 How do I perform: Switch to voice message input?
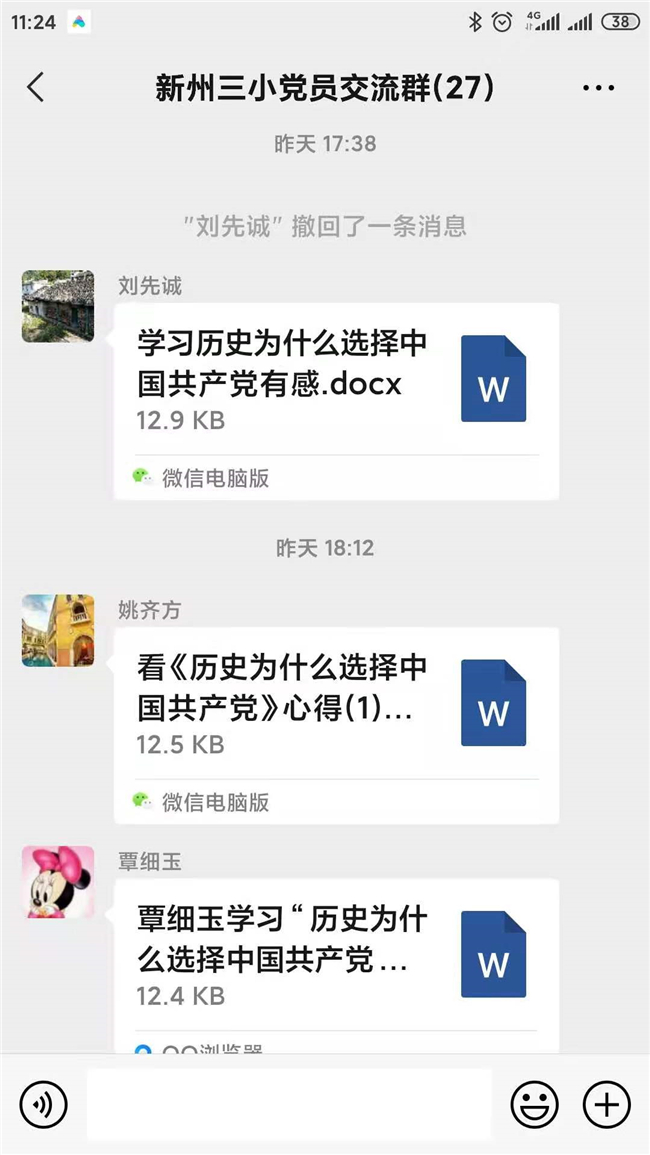point(43,1105)
